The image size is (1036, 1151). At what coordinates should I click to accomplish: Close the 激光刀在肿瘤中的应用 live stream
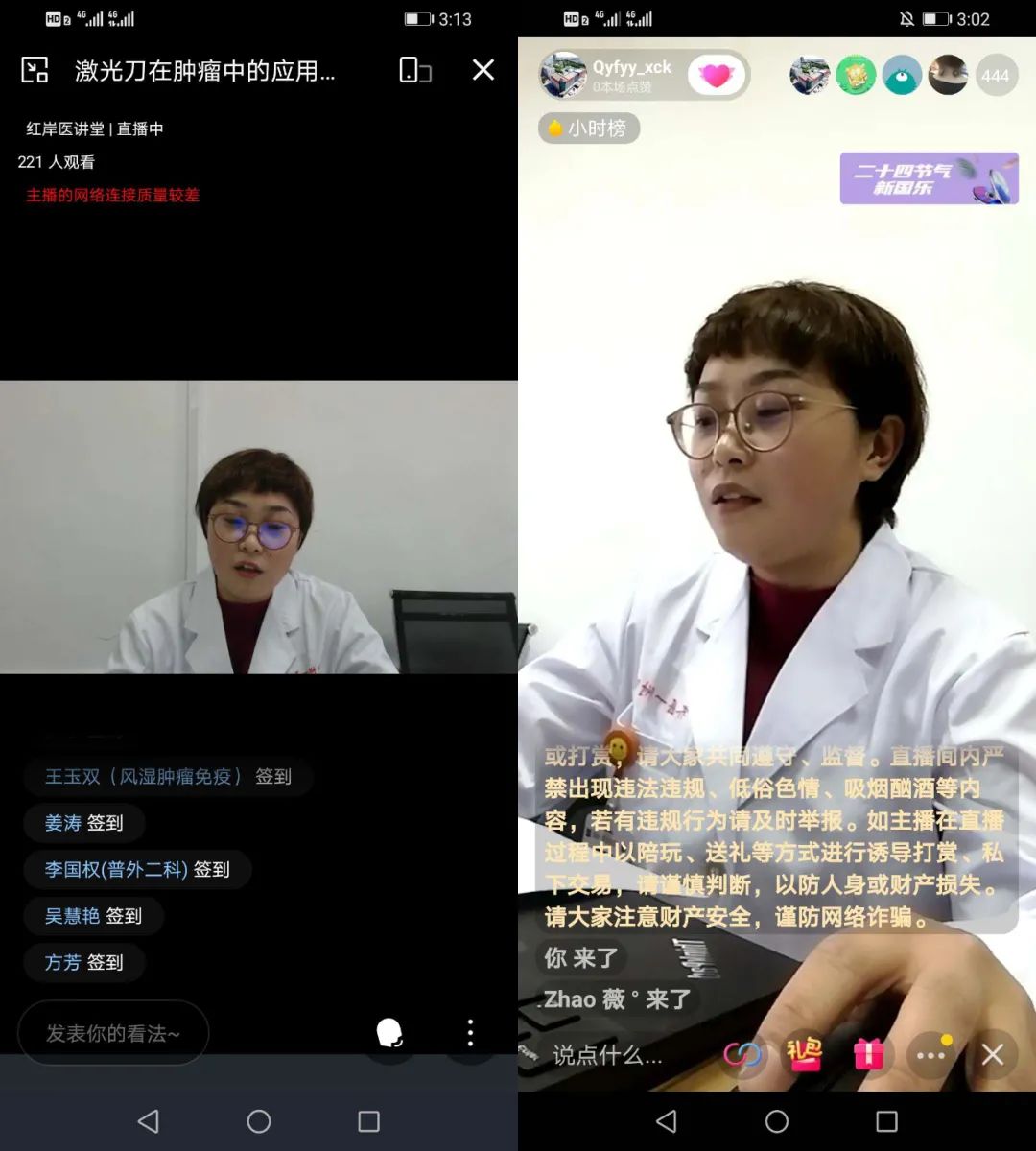pyautogui.click(x=483, y=70)
